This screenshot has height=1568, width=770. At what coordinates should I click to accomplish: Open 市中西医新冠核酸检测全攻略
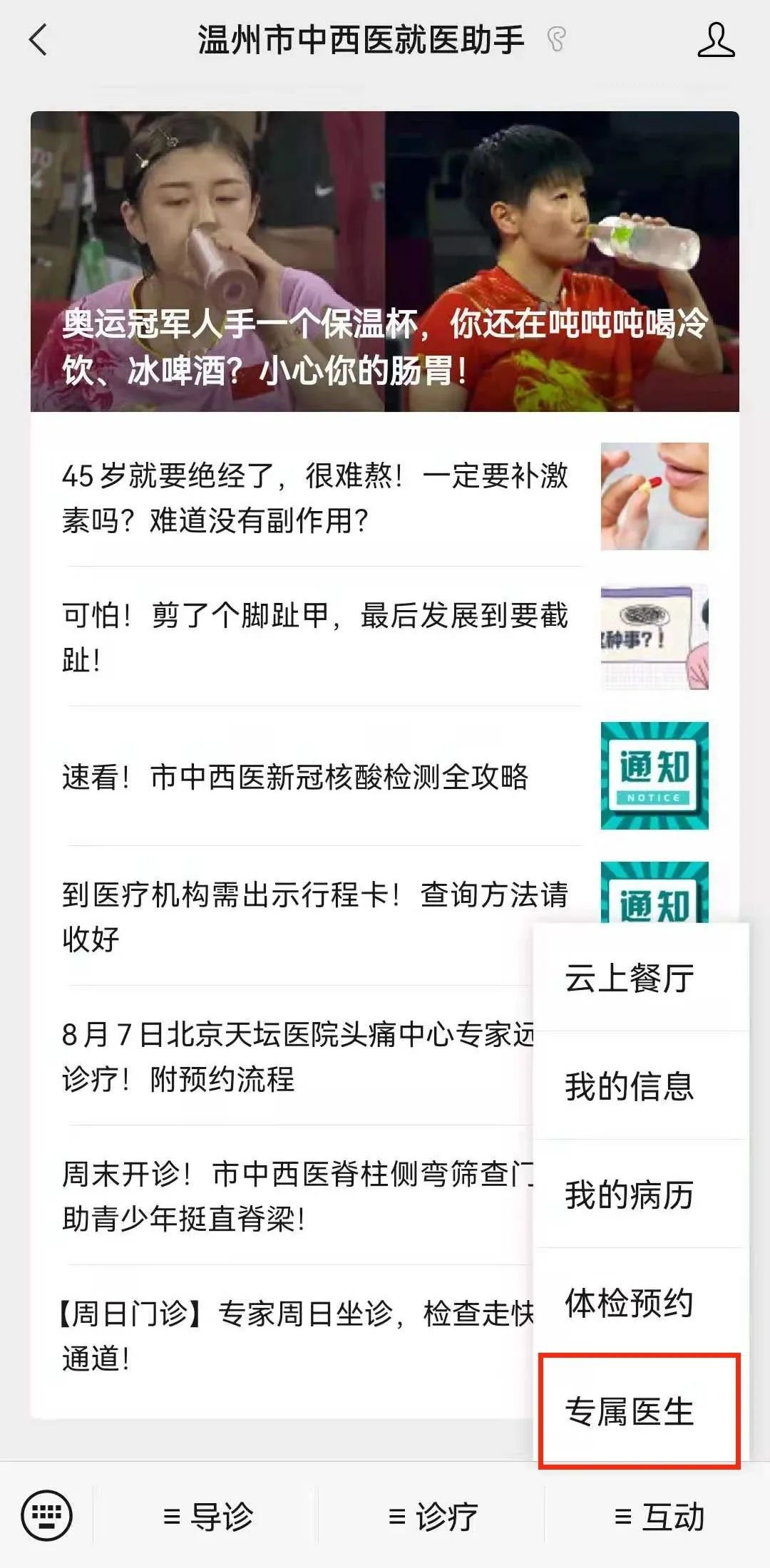tap(295, 777)
